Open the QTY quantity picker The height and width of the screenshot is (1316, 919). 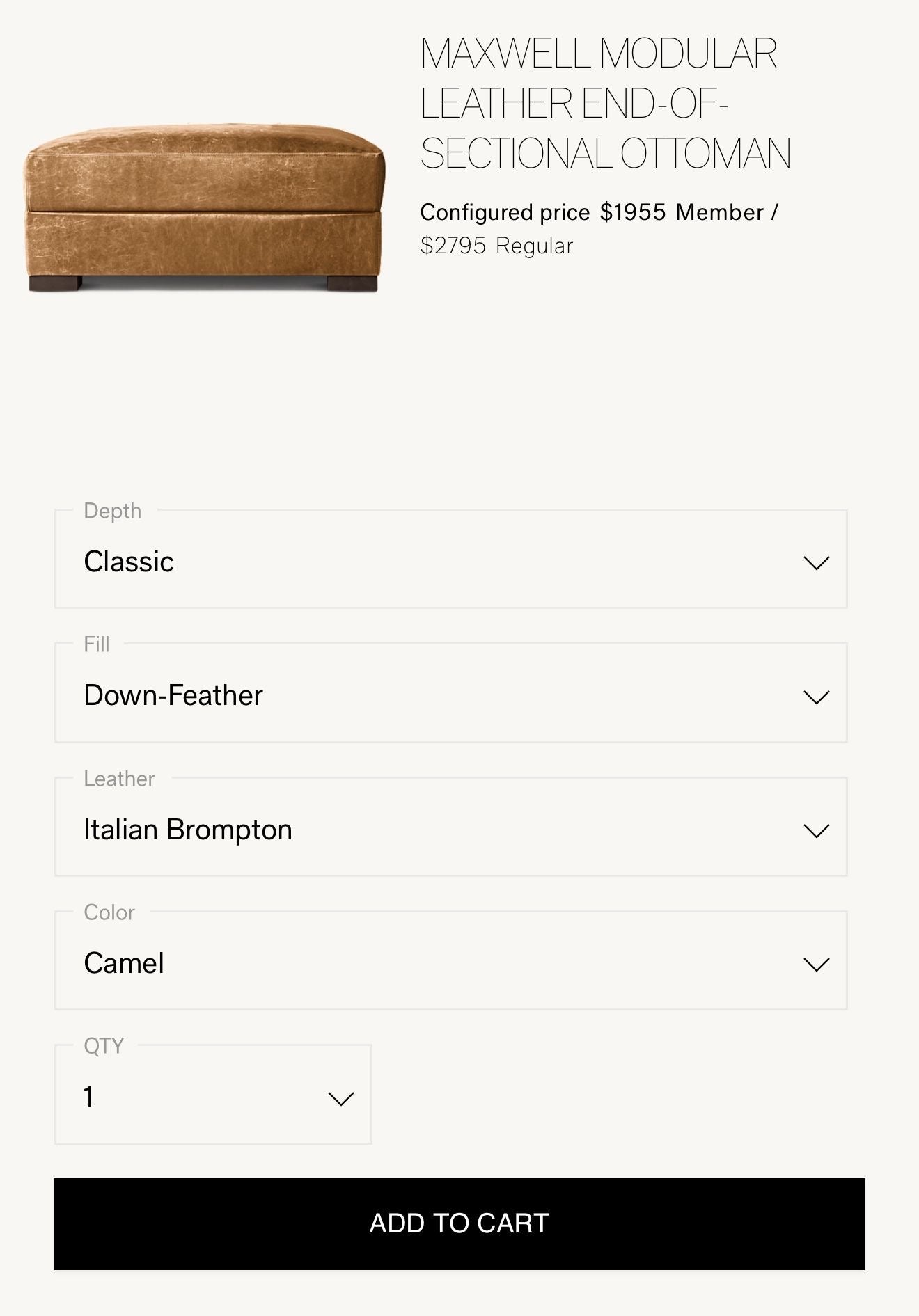(213, 1096)
